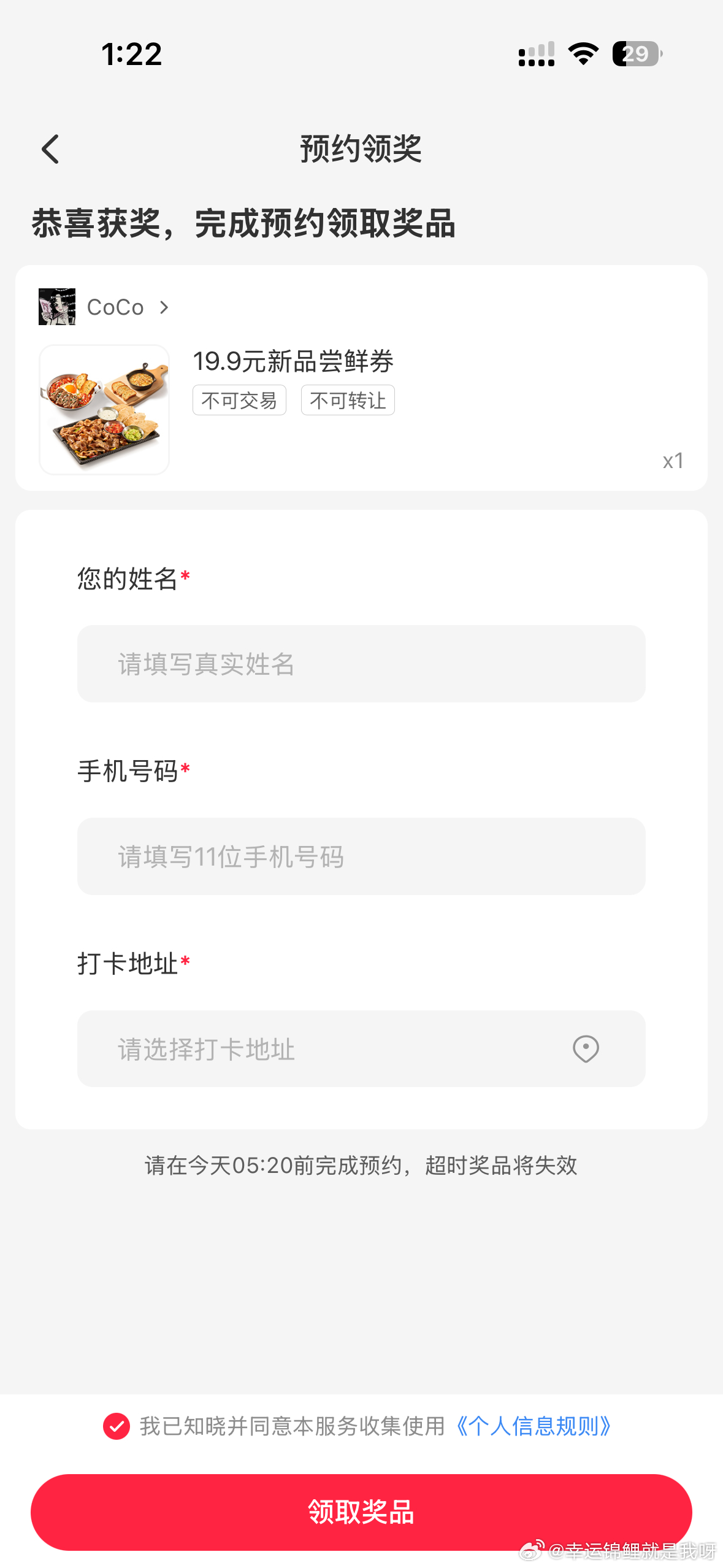Open the 《个人信息规则》 link
The width and height of the screenshot is (723, 1568).
(x=534, y=1426)
